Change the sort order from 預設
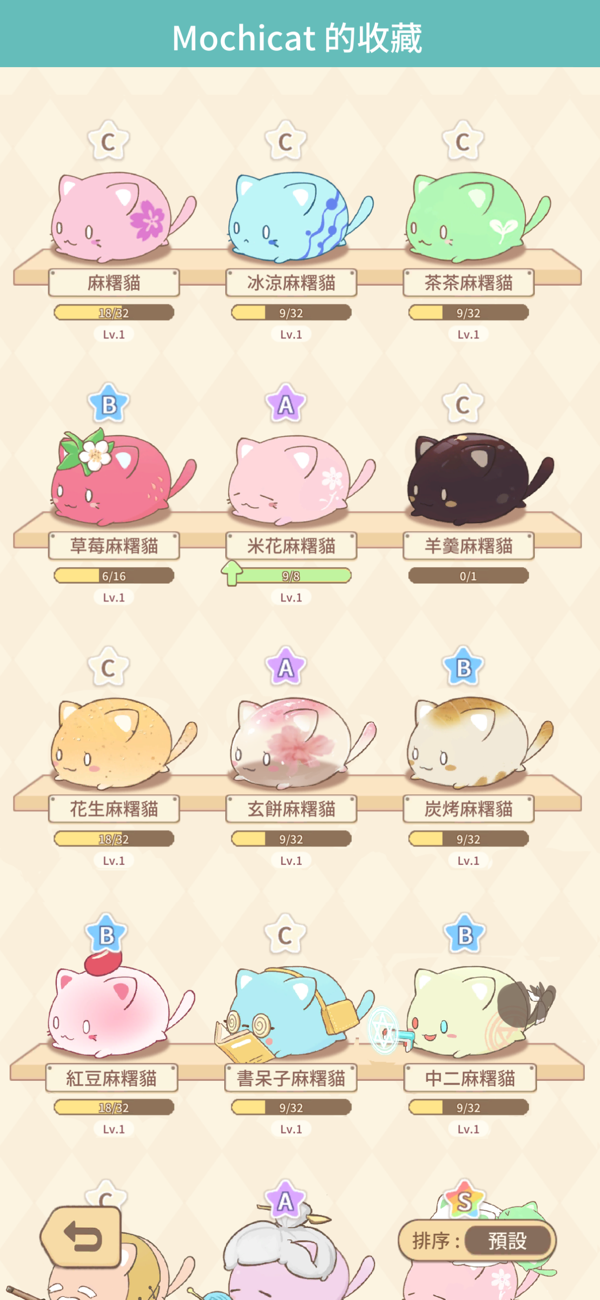This screenshot has height=1300, width=600. pos(507,1241)
